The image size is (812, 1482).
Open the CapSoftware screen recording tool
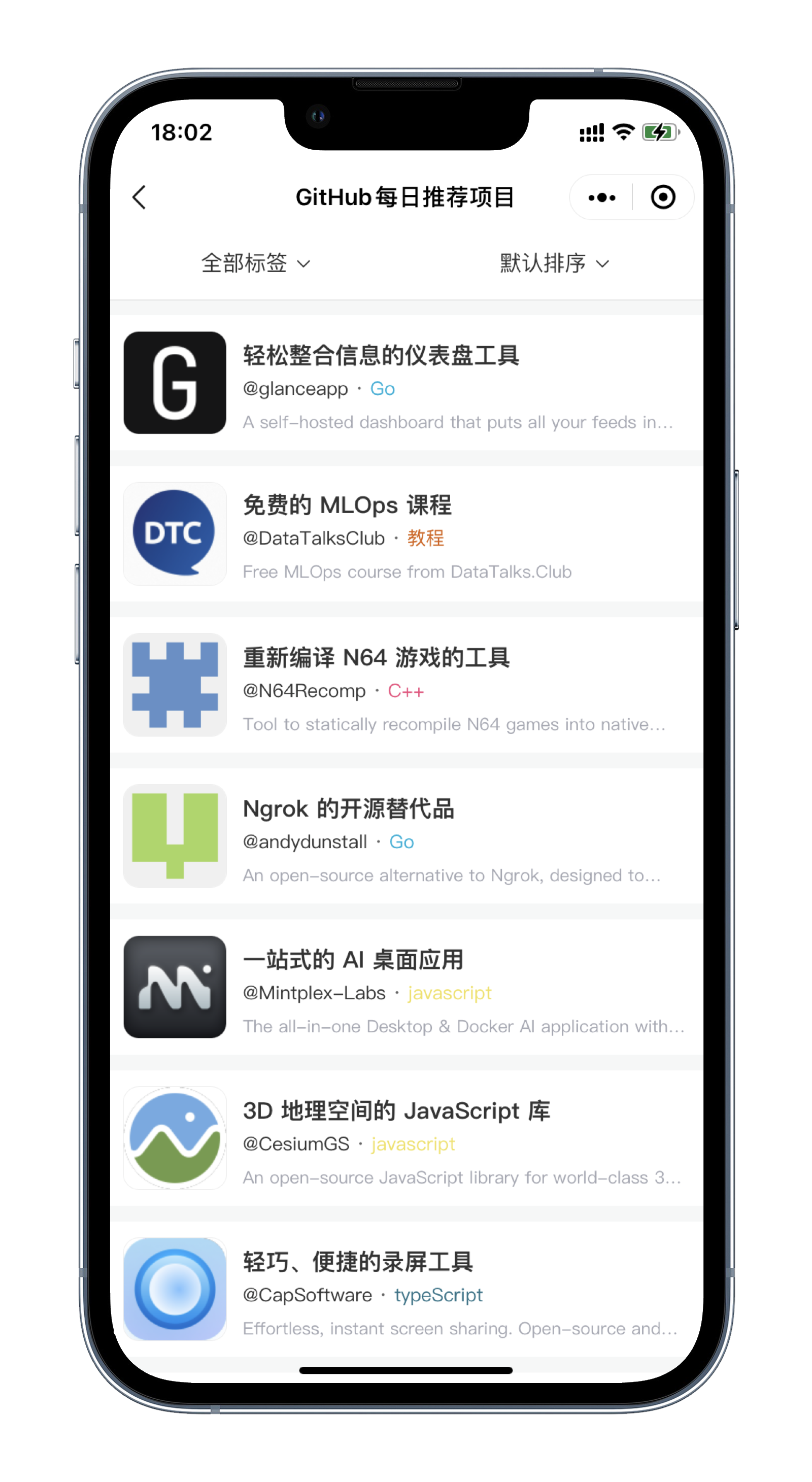(406, 1289)
